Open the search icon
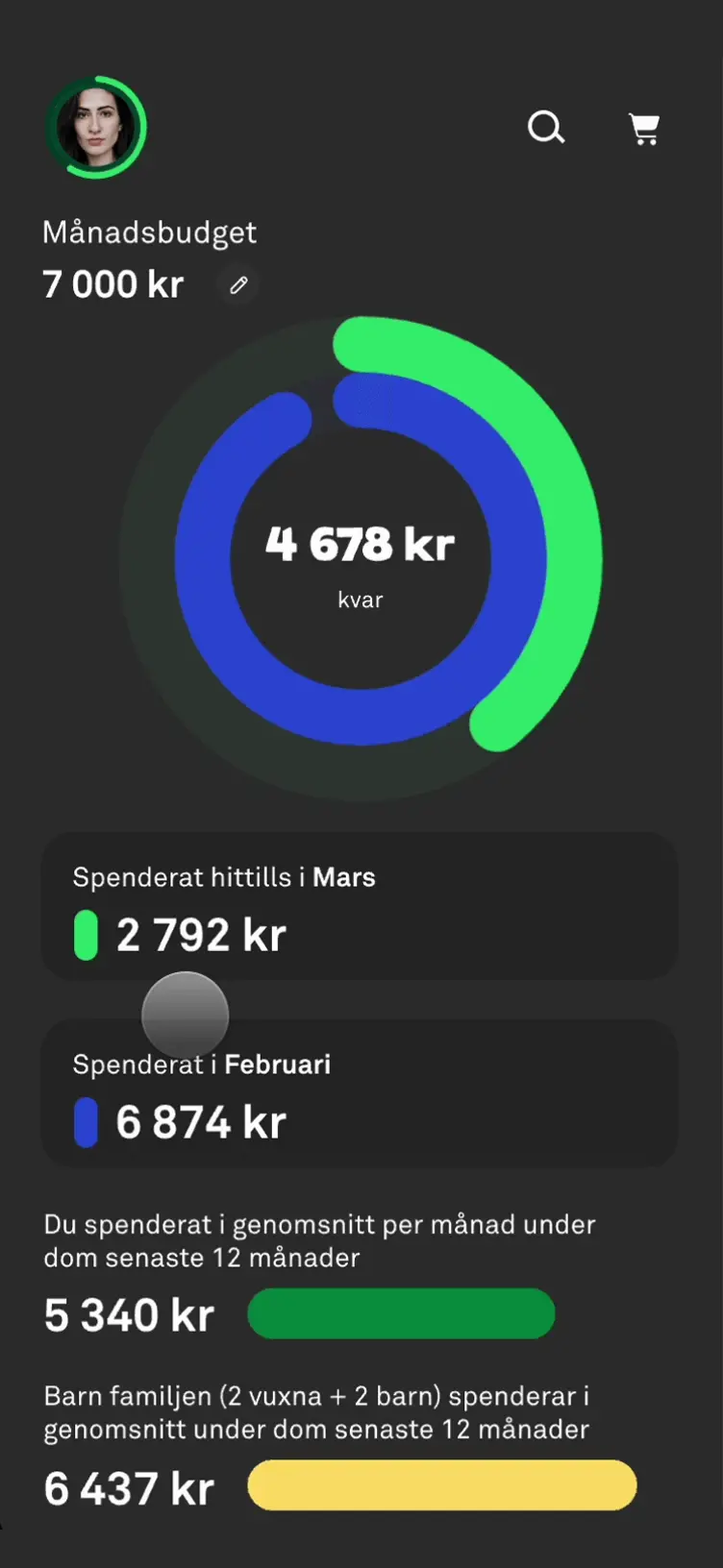Viewport: 723px width, 1568px height. [546, 127]
